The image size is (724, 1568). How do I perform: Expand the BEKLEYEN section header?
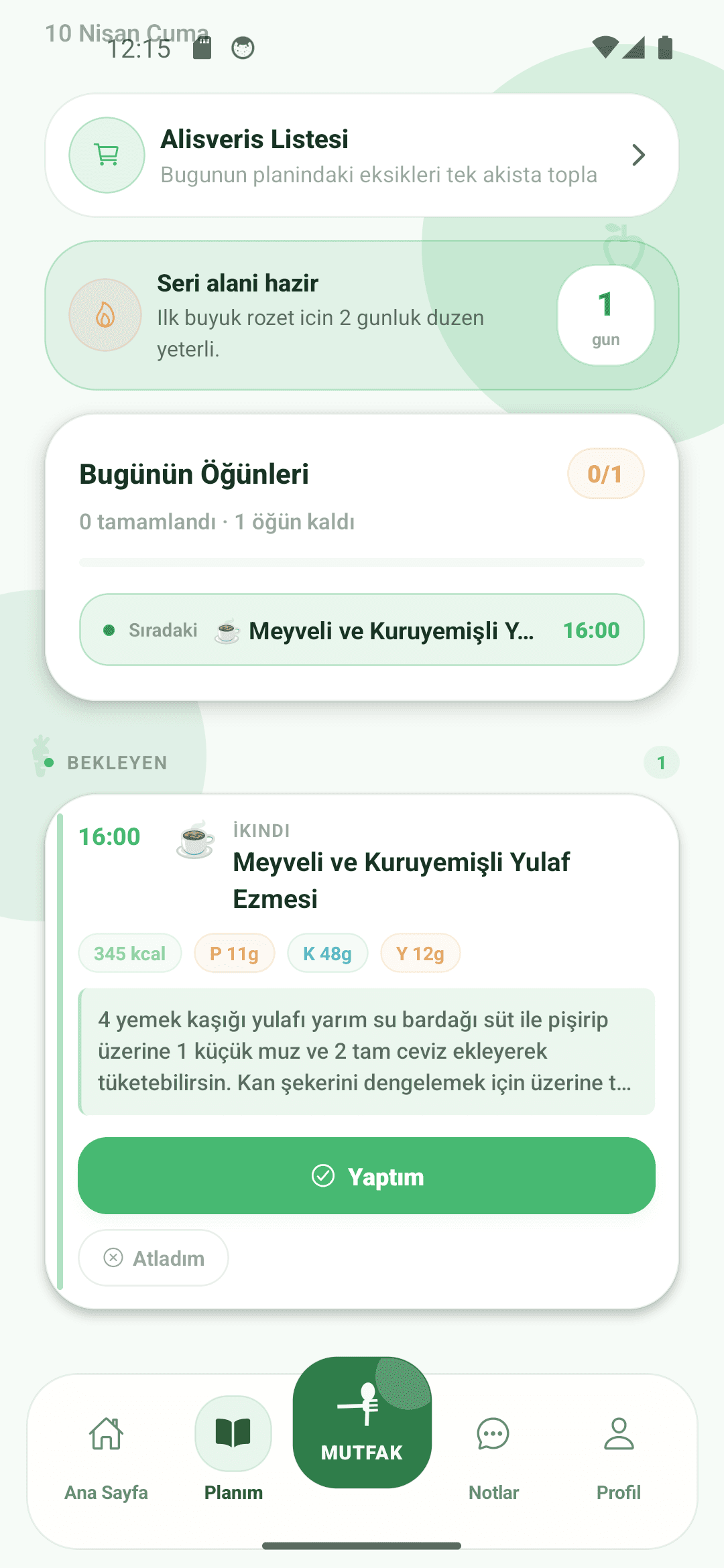pyautogui.click(x=118, y=763)
